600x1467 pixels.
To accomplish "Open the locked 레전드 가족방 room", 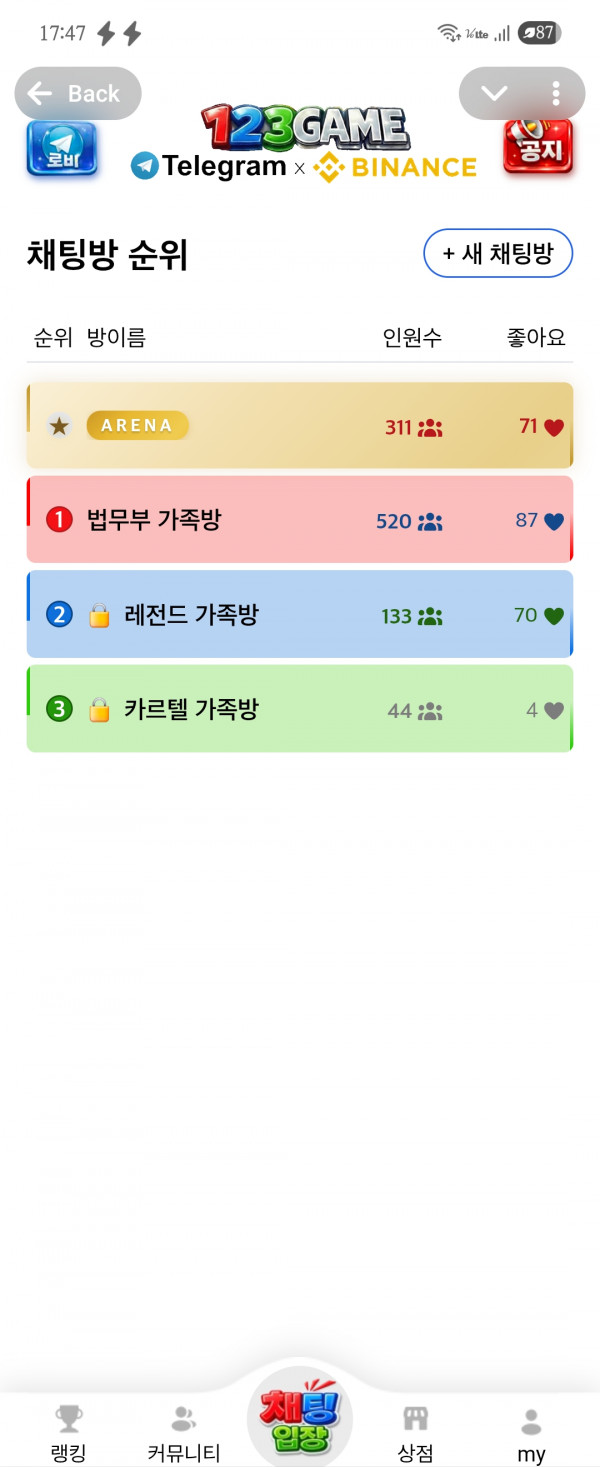I will [x=190, y=615].
